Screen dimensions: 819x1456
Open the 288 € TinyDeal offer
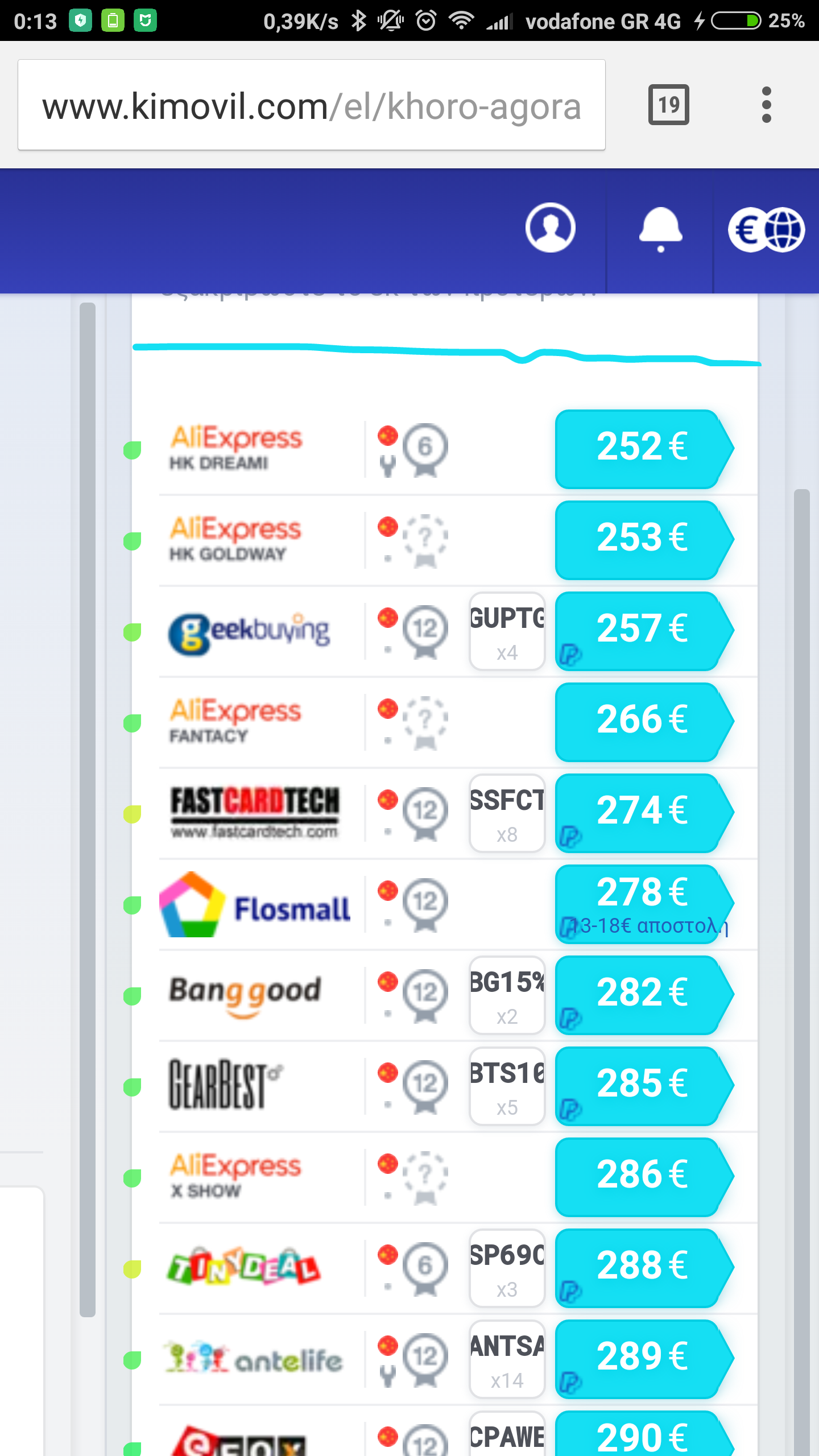(x=645, y=1268)
